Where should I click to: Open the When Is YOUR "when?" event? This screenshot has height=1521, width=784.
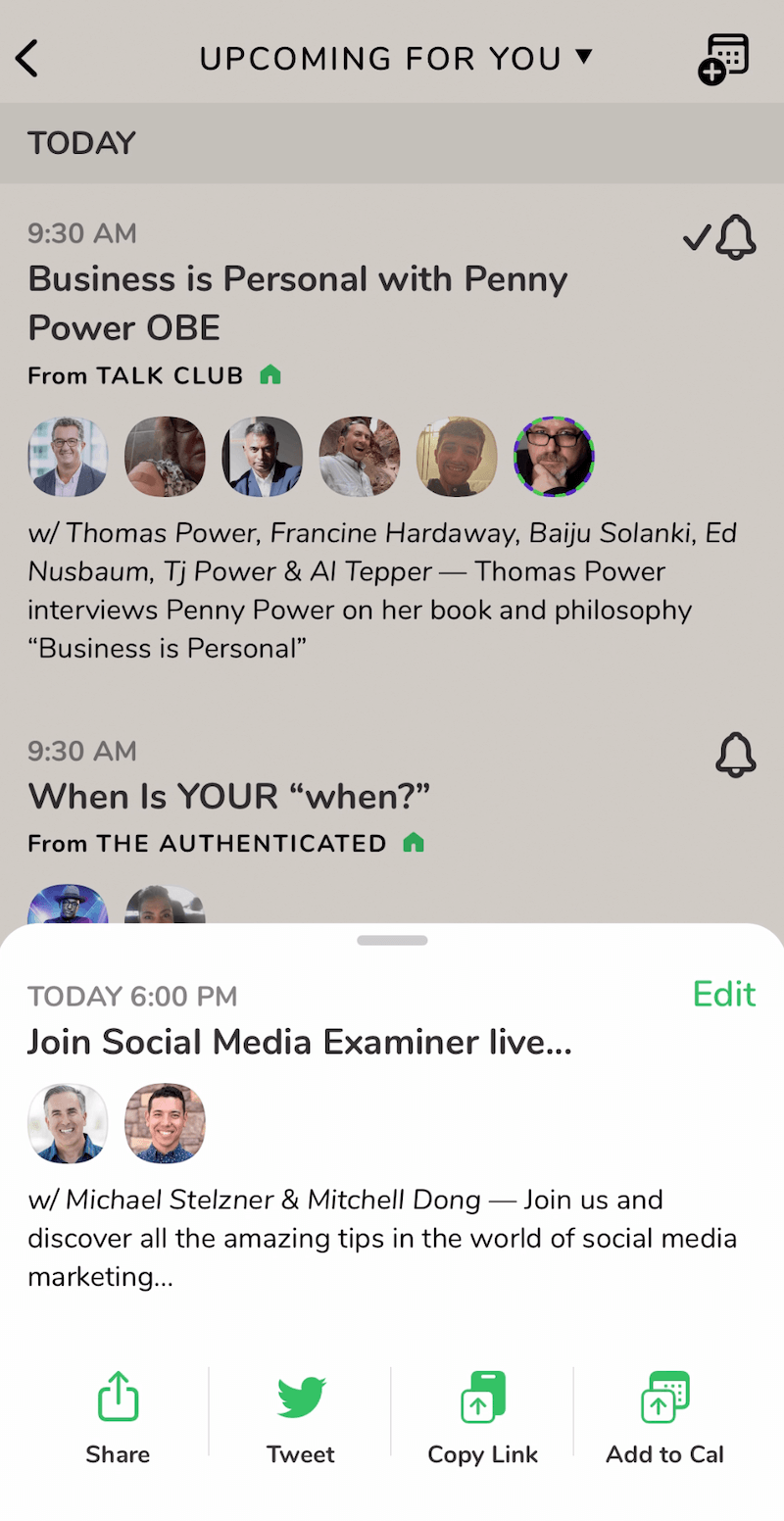tap(229, 796)
